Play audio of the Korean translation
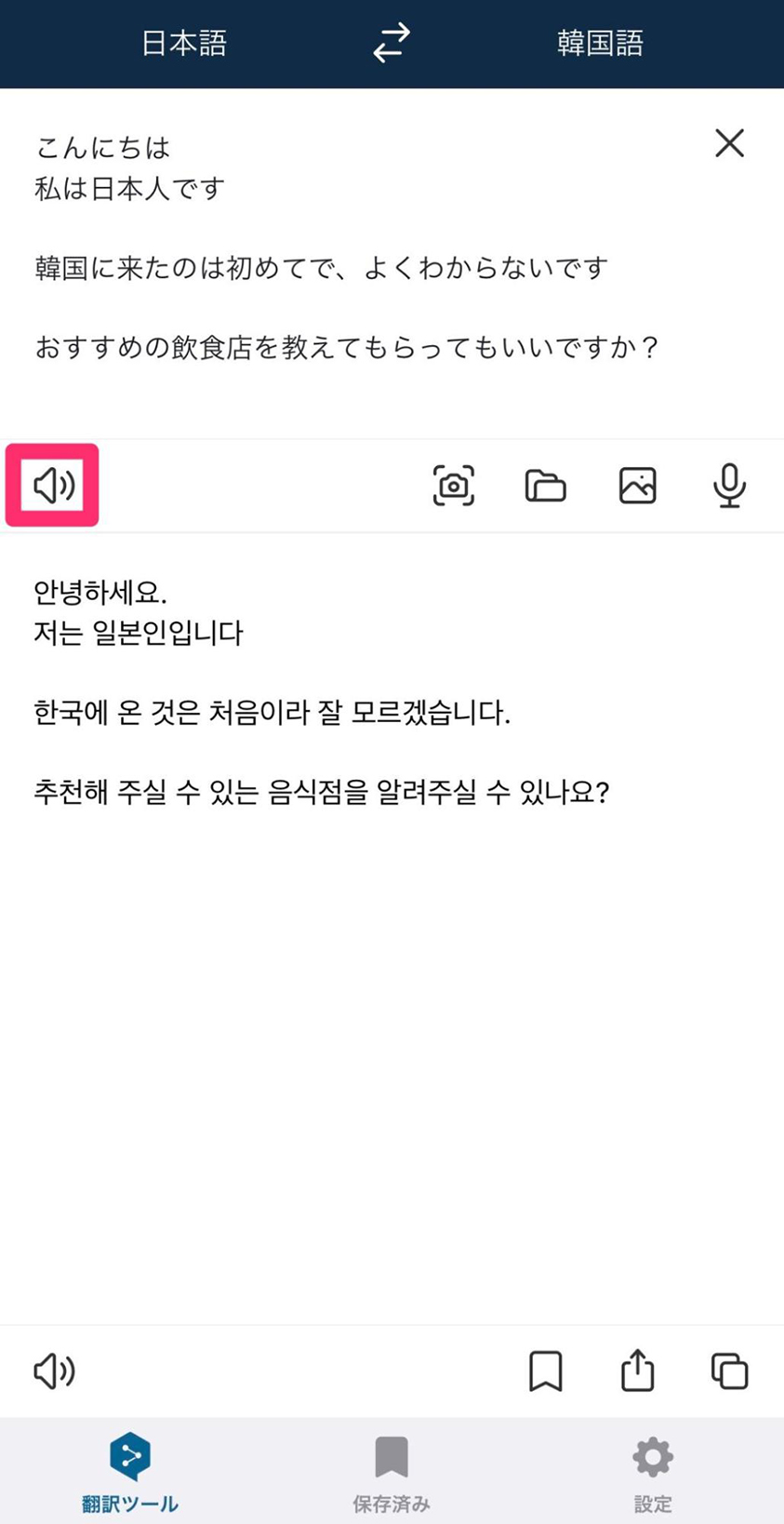 click(x=54, y=1371)
